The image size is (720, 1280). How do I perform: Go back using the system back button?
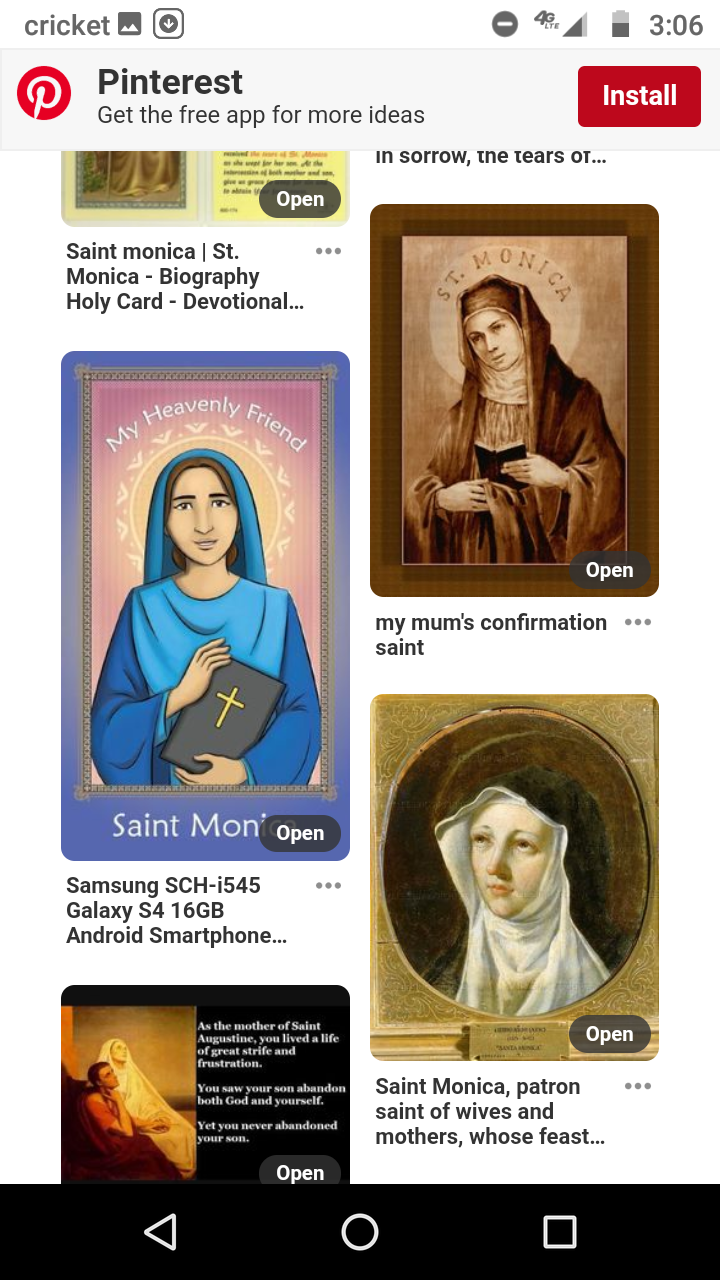[160, 1232]
